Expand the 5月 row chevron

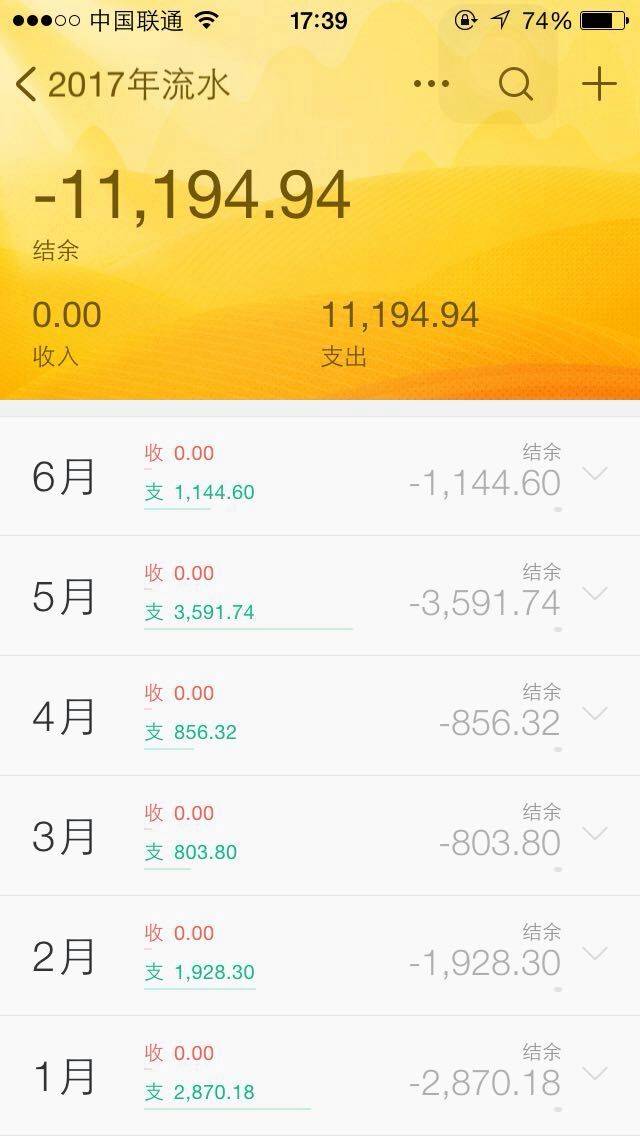pyautogui.click(x=595, y=593)
